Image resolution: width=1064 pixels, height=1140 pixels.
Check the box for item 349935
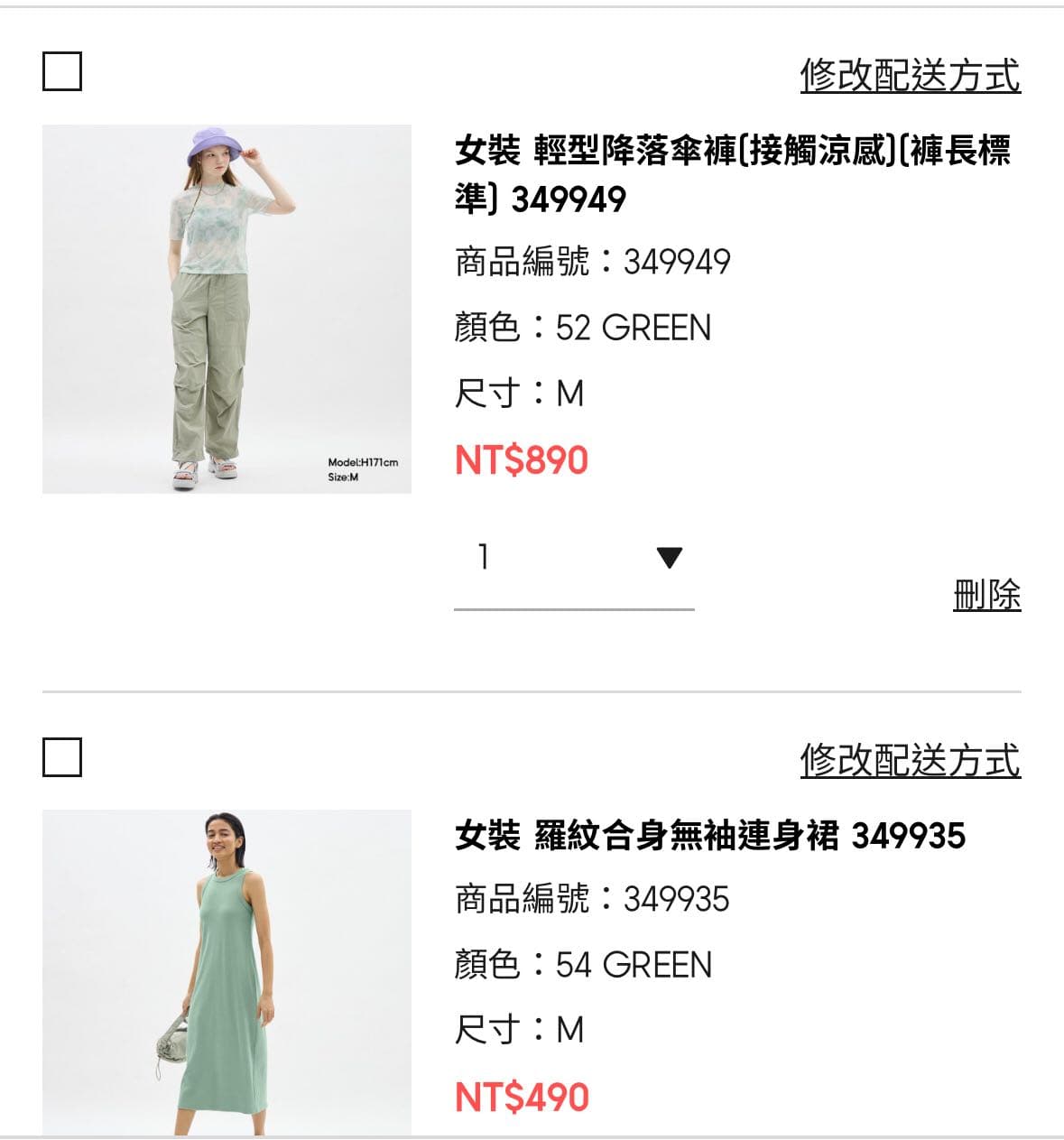click(x=62, y=757)
